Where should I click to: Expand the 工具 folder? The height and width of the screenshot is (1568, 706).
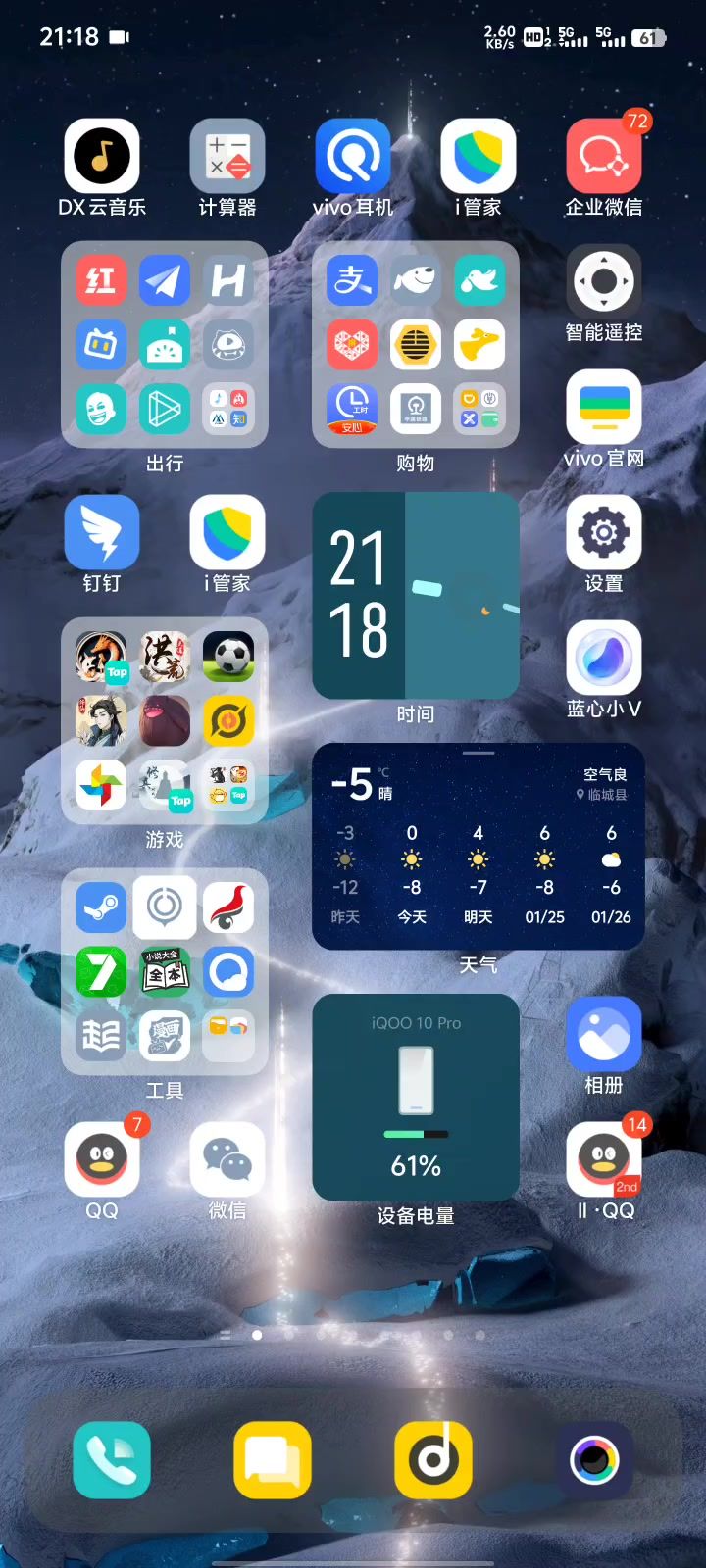tap(165, 972)
